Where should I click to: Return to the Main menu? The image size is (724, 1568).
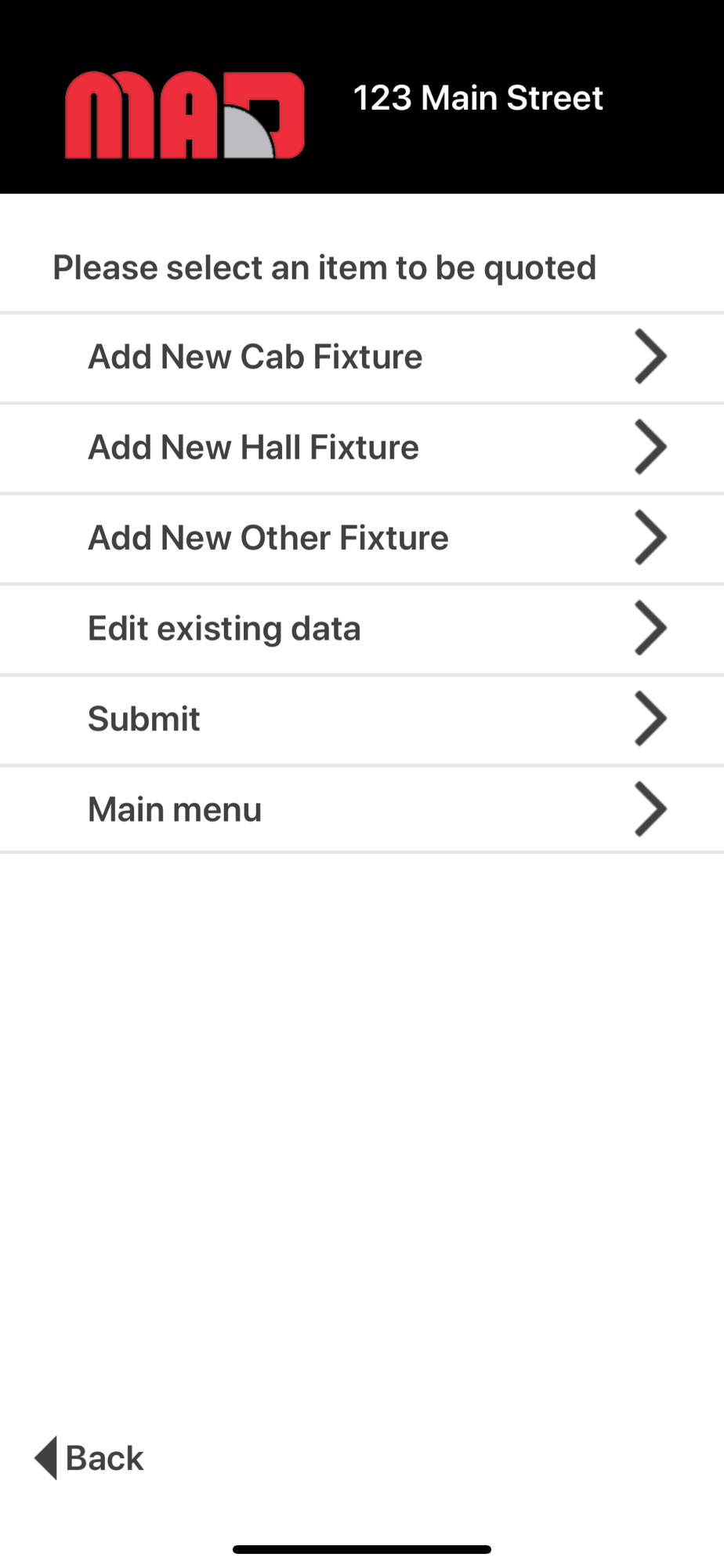point(362,809)
